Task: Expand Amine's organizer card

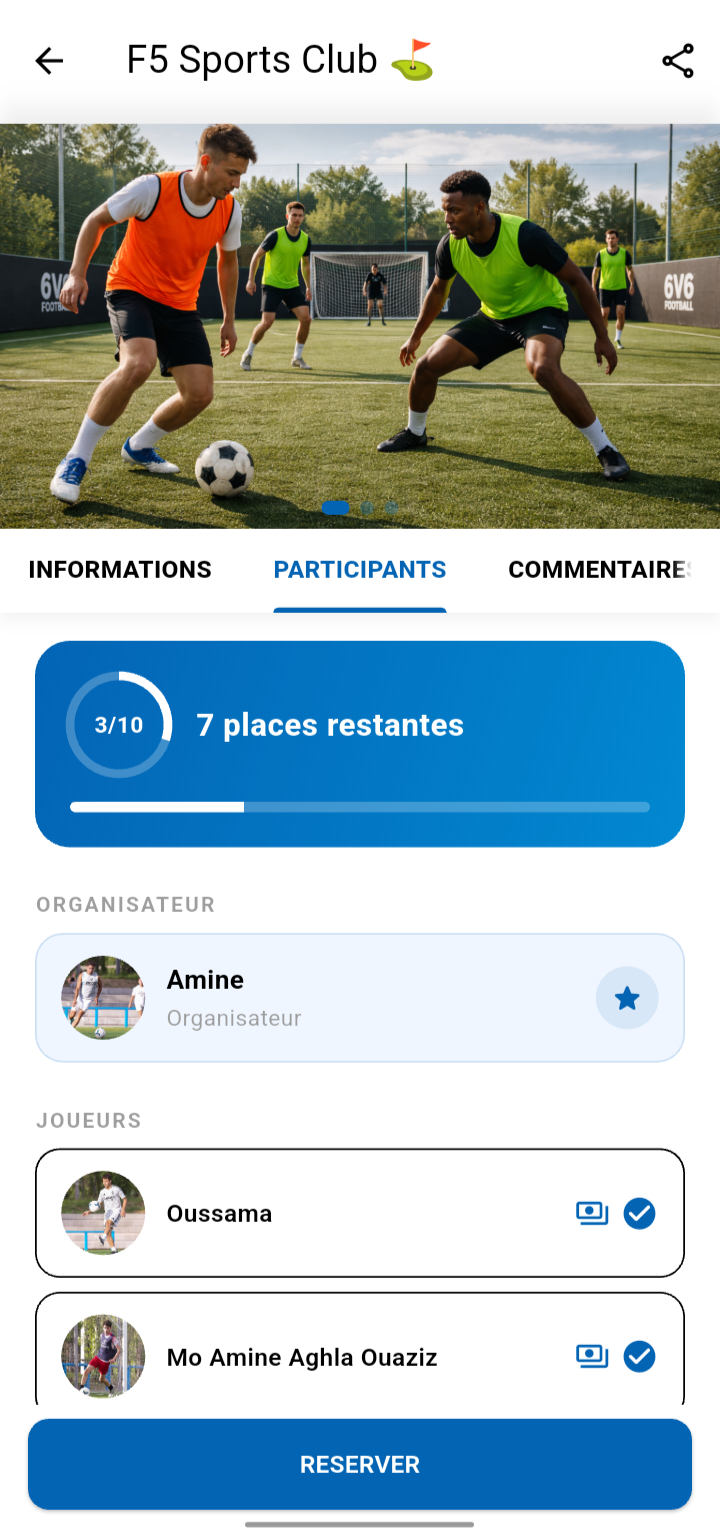Action: pyautogui.click(x=360, y=997)
